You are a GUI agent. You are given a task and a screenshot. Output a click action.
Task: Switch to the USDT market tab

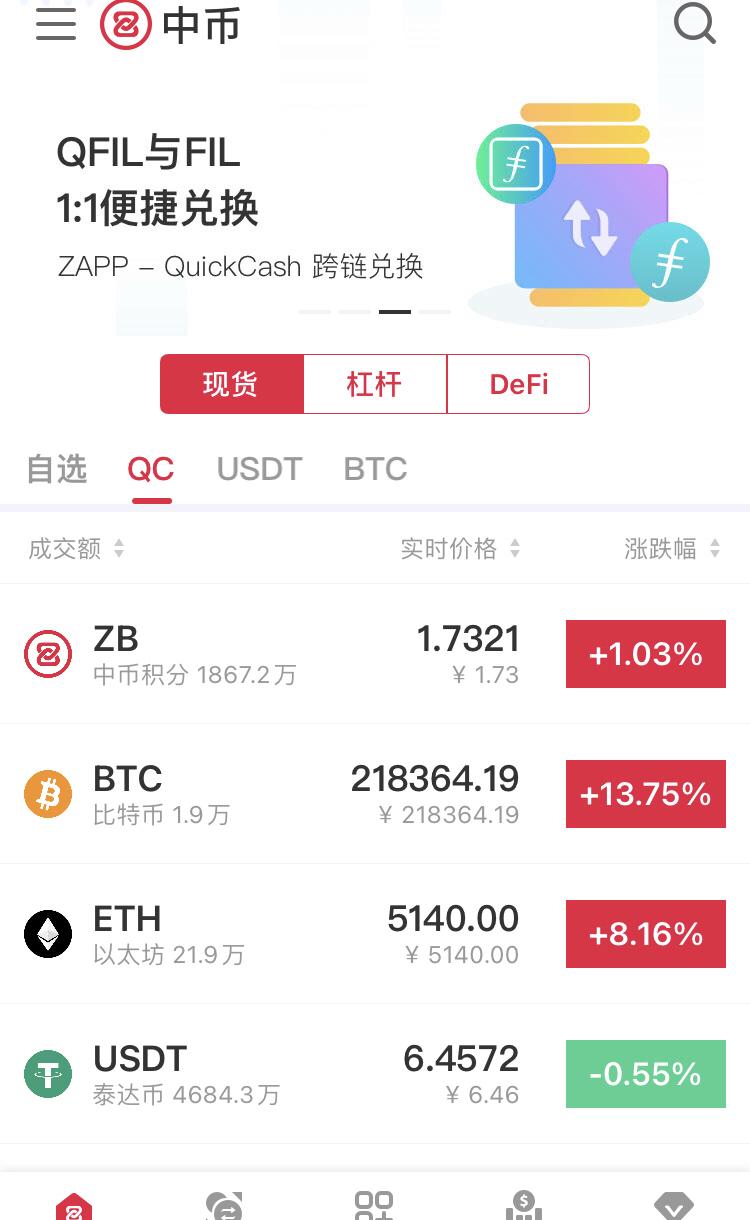point(259,469)
